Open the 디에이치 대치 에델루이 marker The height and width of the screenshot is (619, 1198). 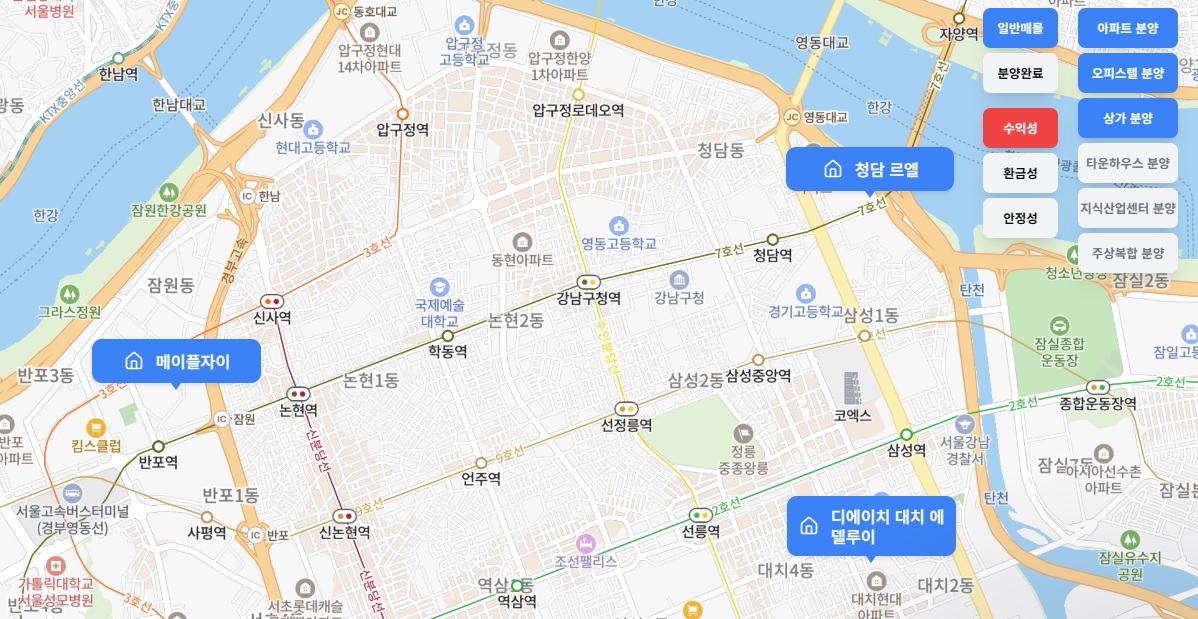tap(871, 526)
